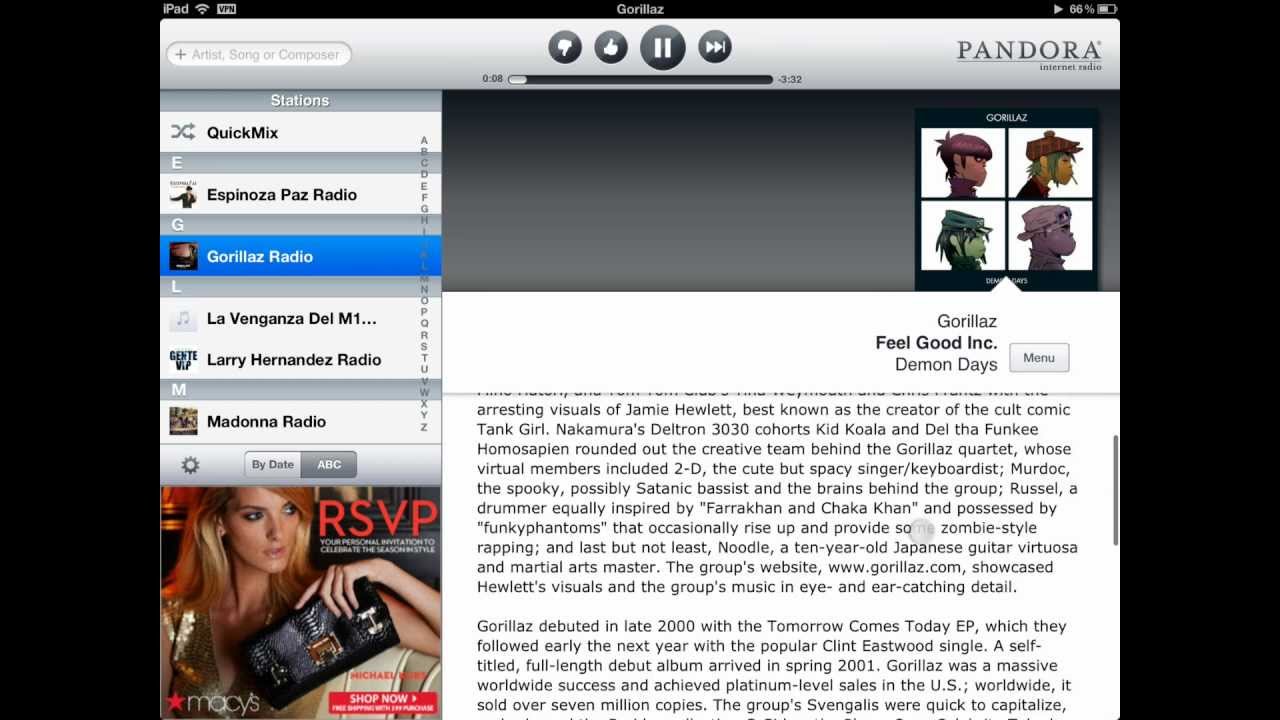Thumbs up Feel Good Inc.
1280x720 pixels.
click(611, 47)
